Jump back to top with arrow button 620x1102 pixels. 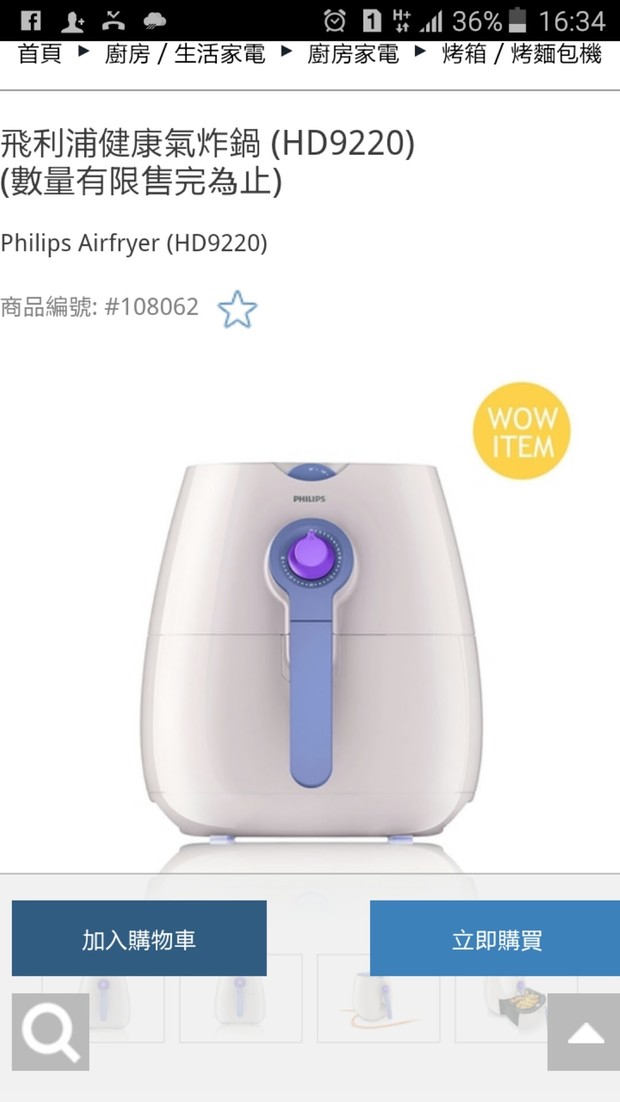pos(584,1032)
